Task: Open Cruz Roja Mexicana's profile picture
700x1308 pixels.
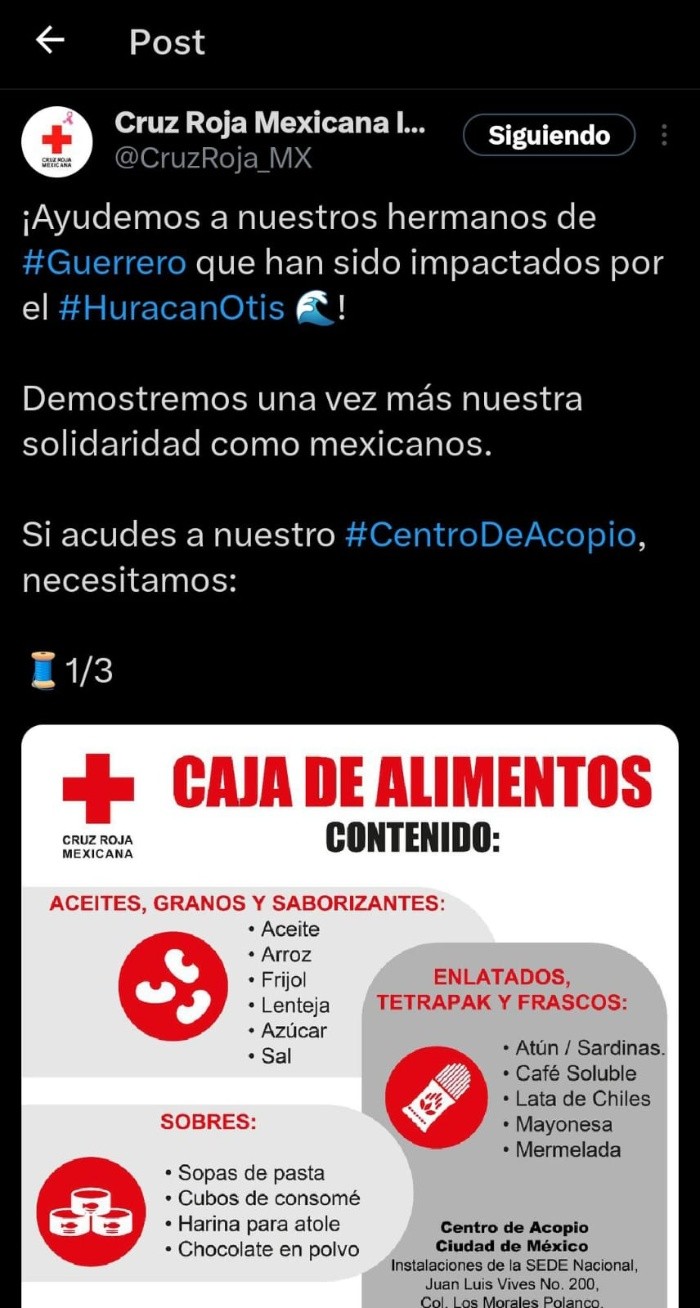Action: [x=57, y=142]
